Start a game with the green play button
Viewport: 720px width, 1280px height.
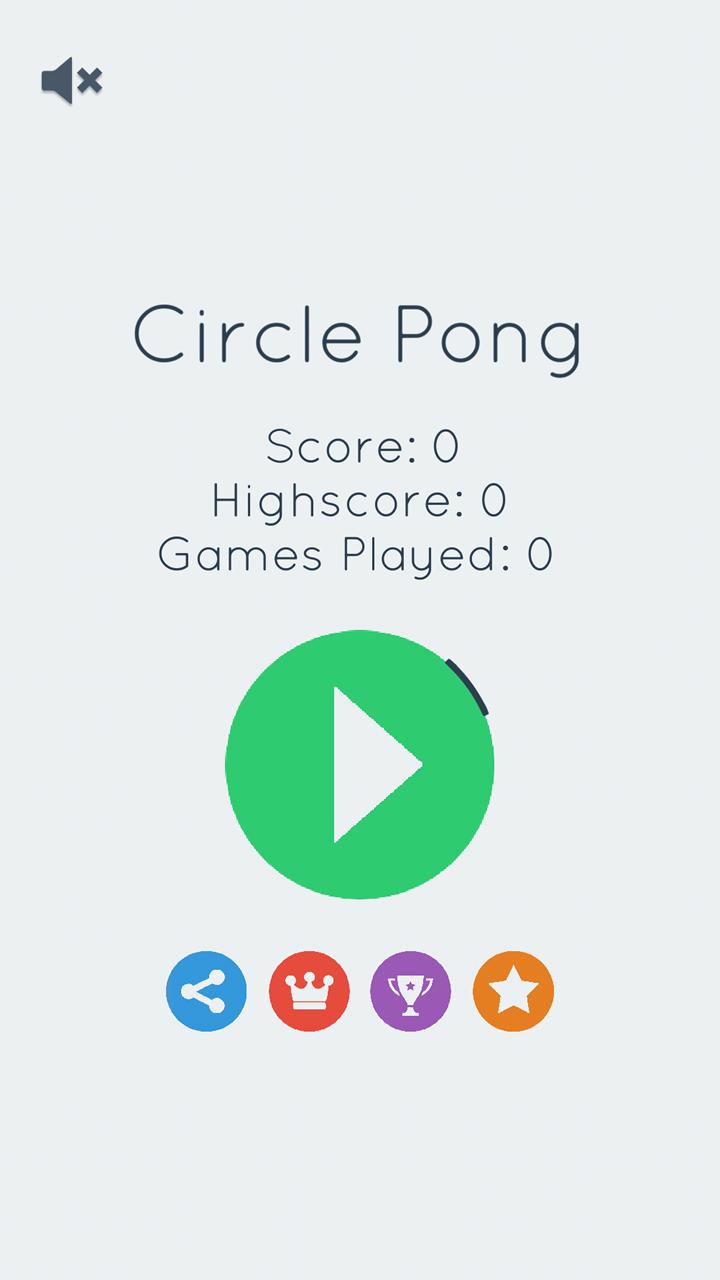pos(360,765)
